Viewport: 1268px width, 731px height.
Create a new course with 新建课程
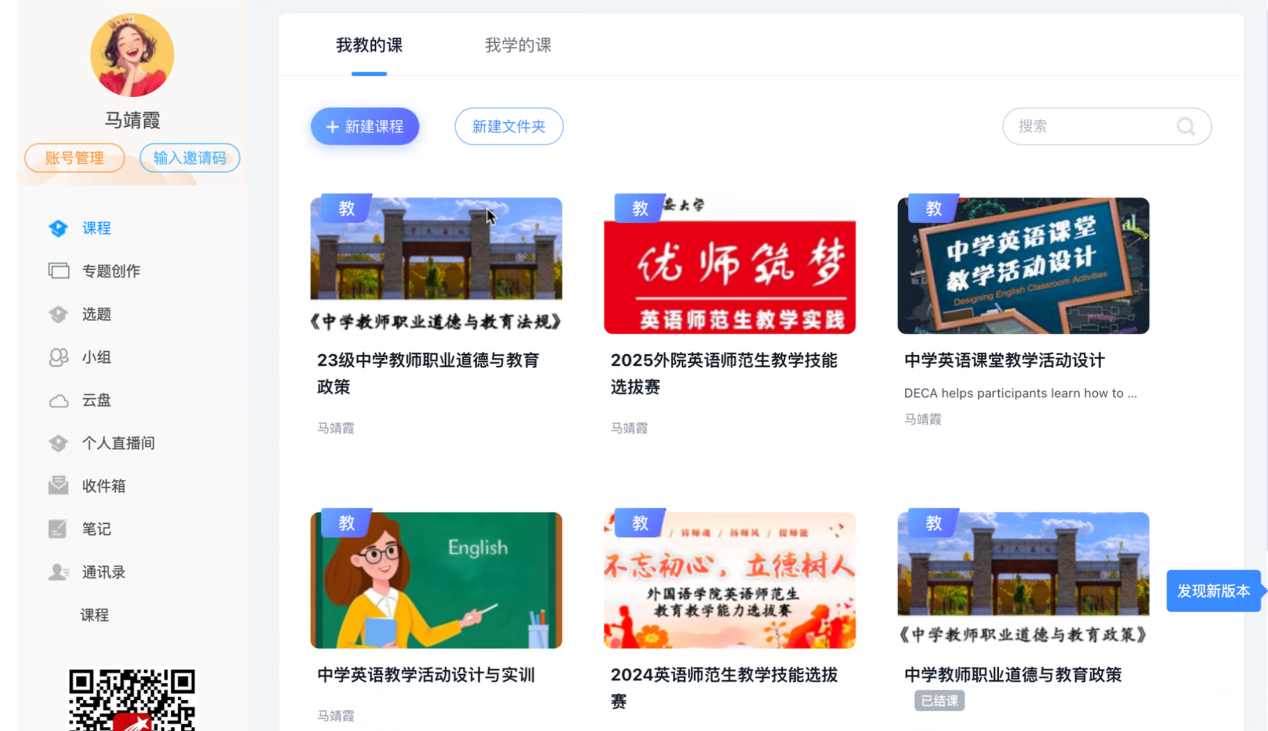tap(365, 127)
